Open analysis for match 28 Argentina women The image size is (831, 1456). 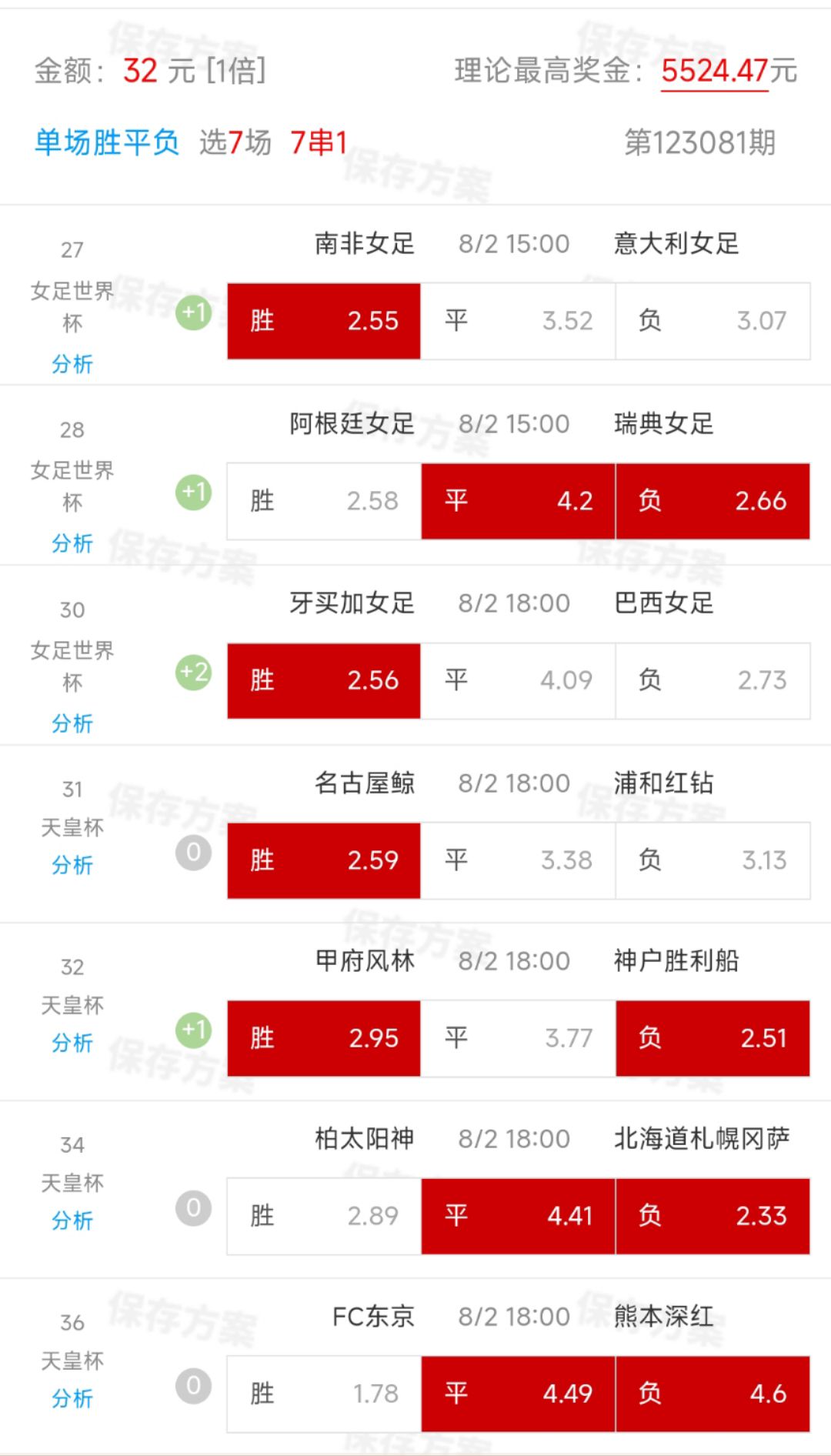click(x=72, y=543)
